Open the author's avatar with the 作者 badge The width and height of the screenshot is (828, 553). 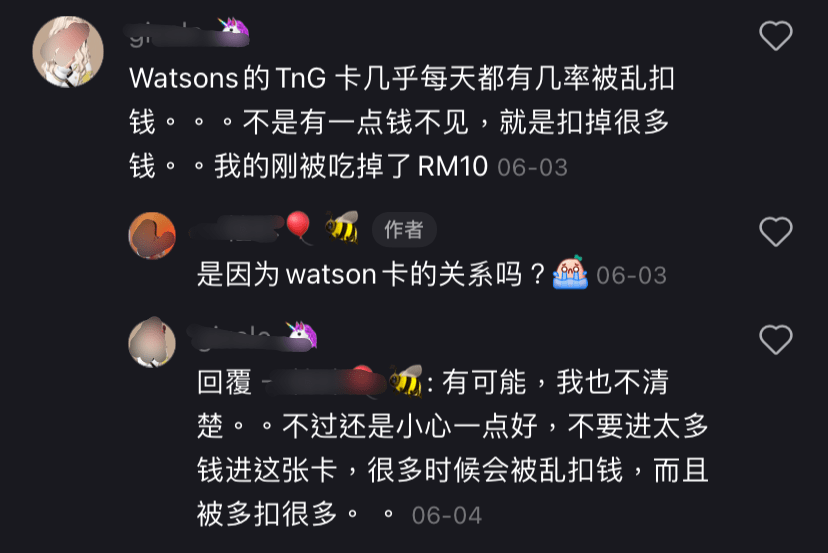(153, 235)
